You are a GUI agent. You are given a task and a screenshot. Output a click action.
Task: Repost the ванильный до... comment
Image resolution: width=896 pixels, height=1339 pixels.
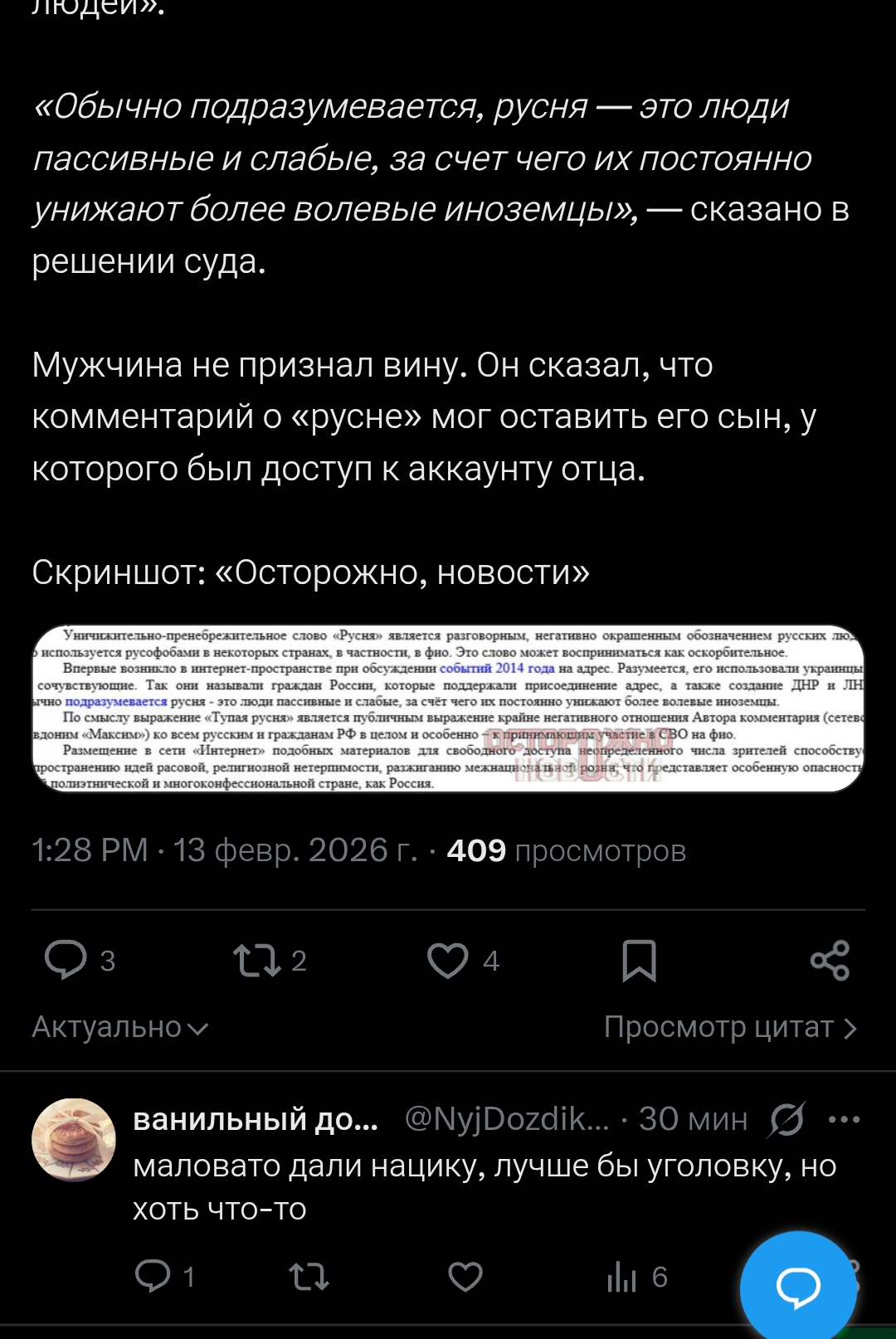[309, 1276]
